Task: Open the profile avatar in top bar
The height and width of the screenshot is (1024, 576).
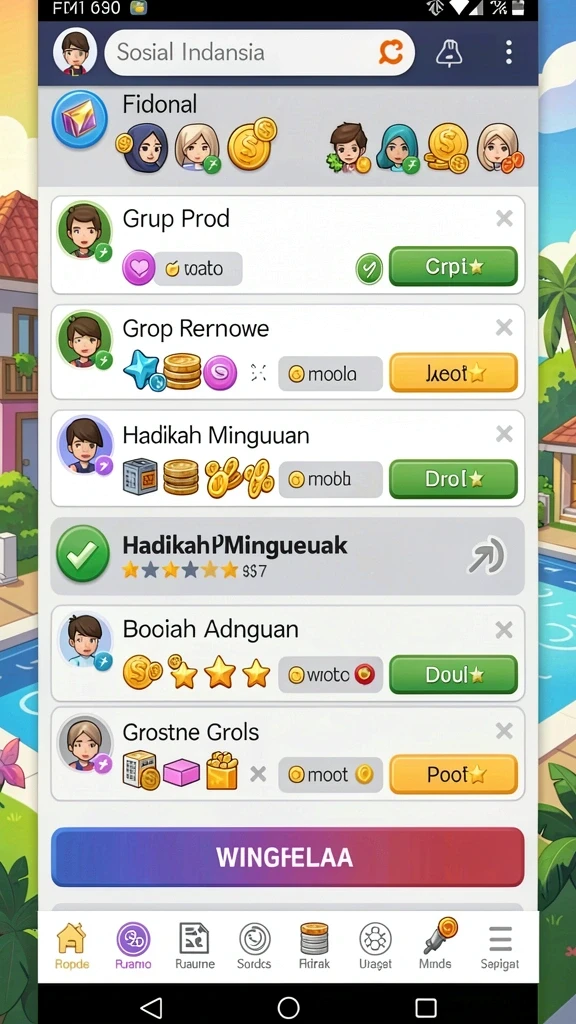Action: point(75,51)
